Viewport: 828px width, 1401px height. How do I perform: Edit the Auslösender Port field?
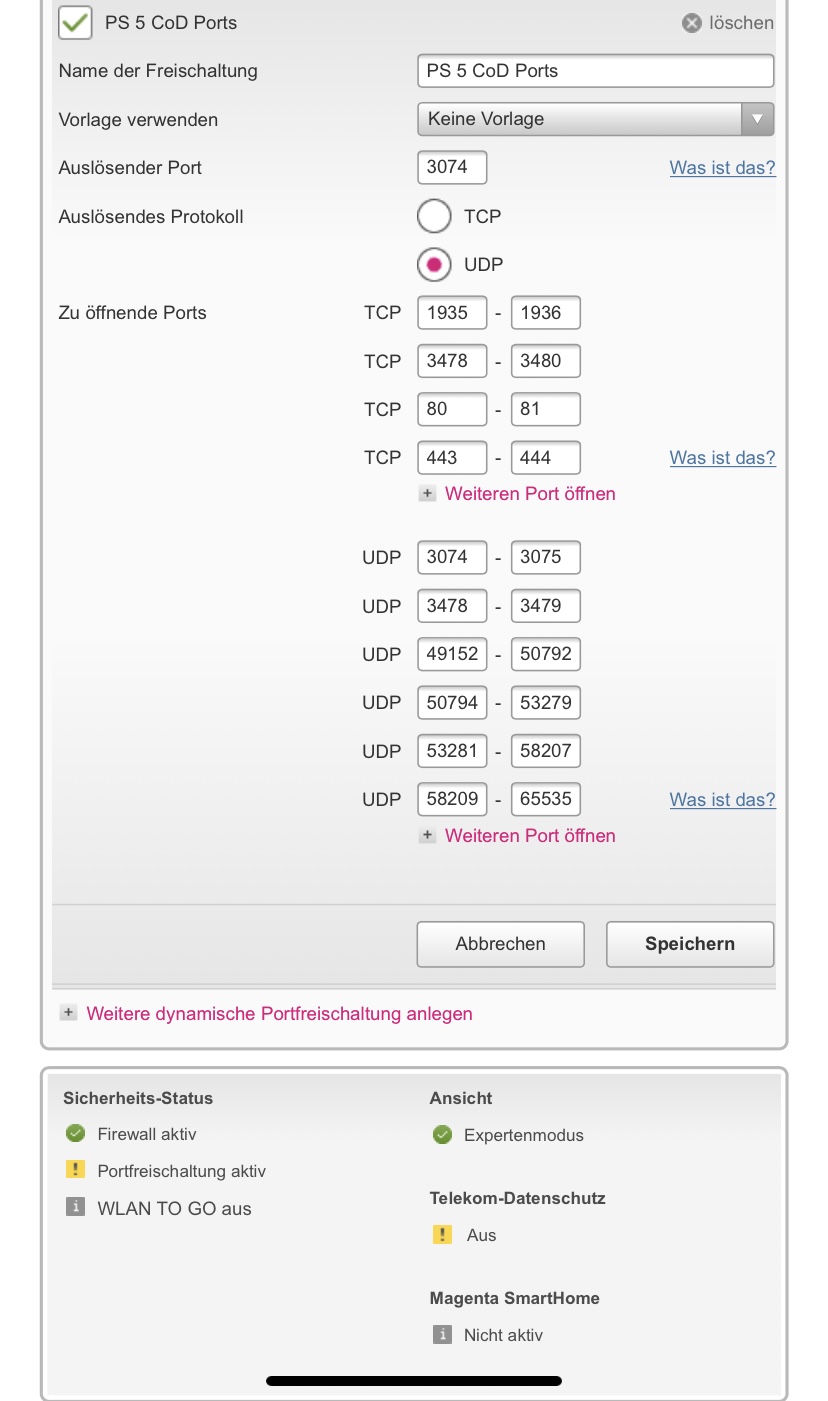point(451,168)
